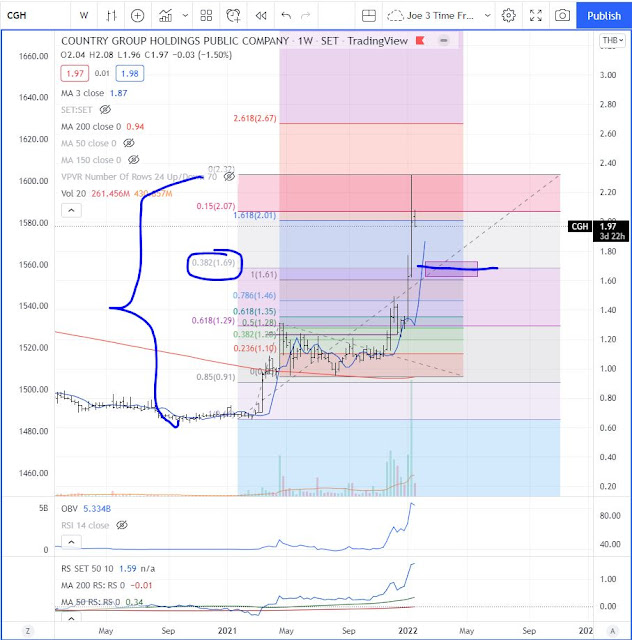Create a price alert
Image resolution: width=632 pixels, height=640 pixels.
point(233,16)
